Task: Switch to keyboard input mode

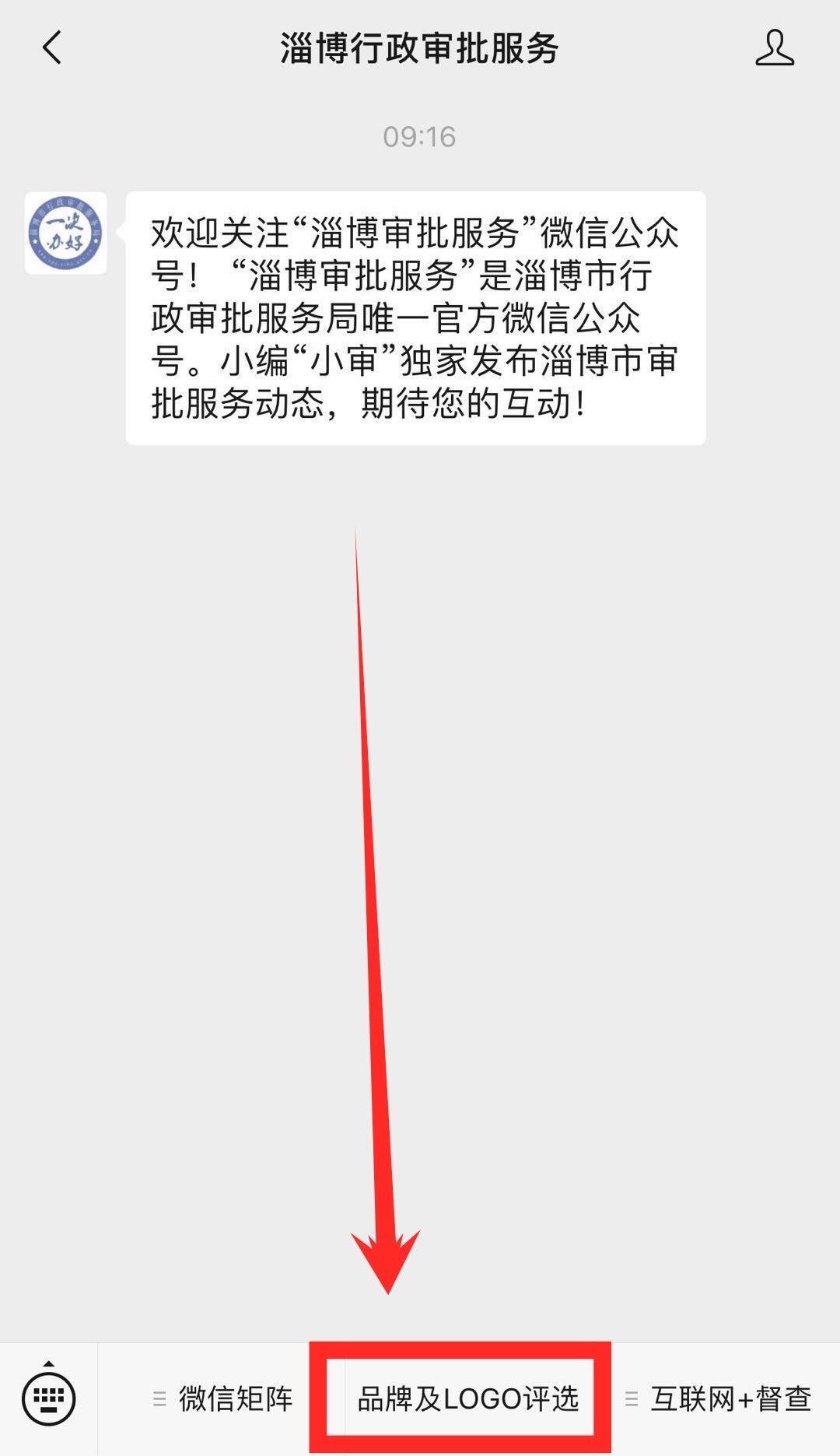Action: (x=49, y=1398)
